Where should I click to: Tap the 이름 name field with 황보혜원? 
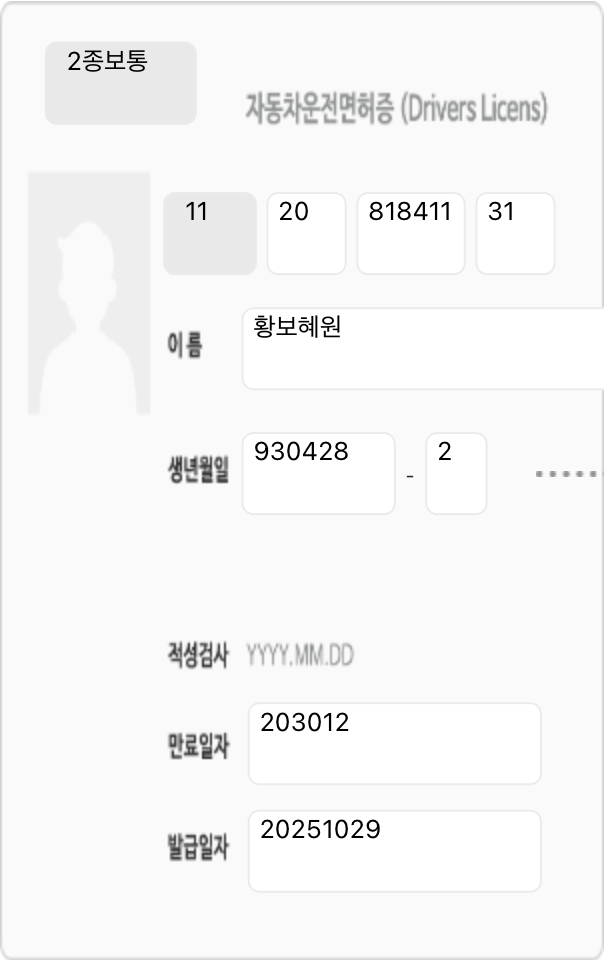click(422, 348)
